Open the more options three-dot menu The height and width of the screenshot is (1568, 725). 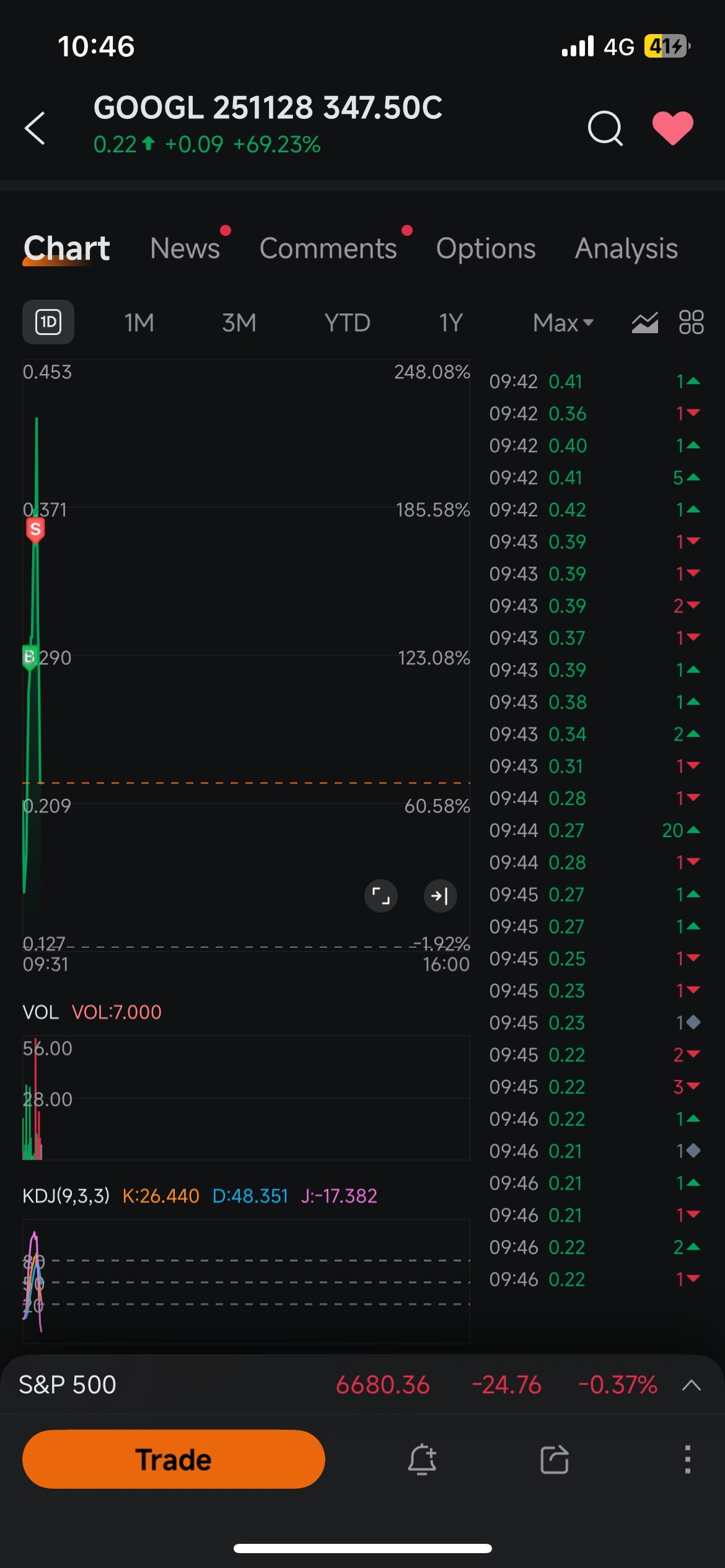click(687, 1460)
